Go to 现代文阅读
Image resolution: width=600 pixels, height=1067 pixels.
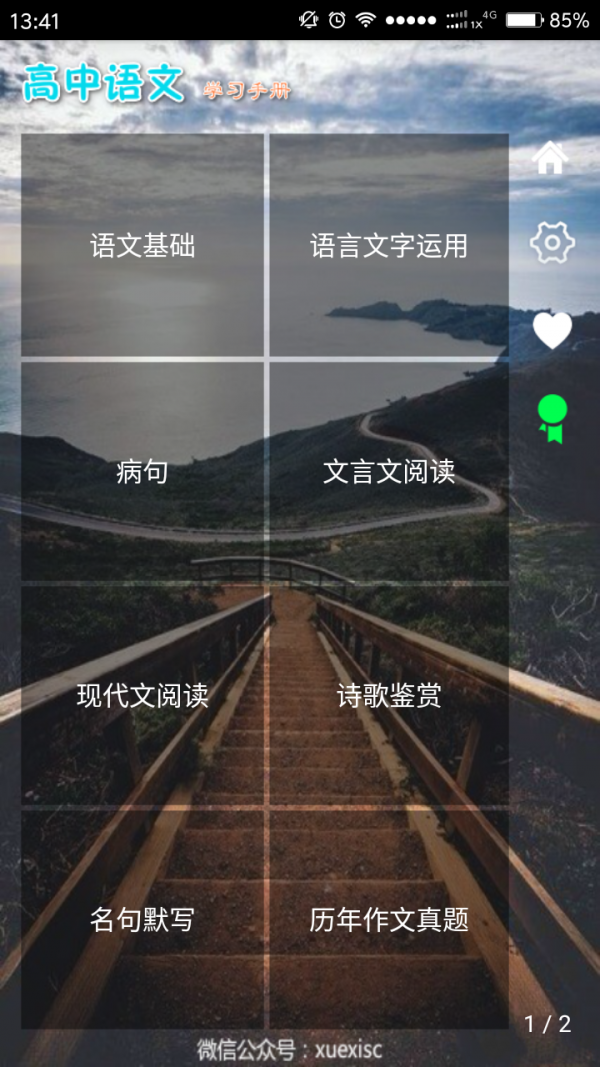(142, 696)
